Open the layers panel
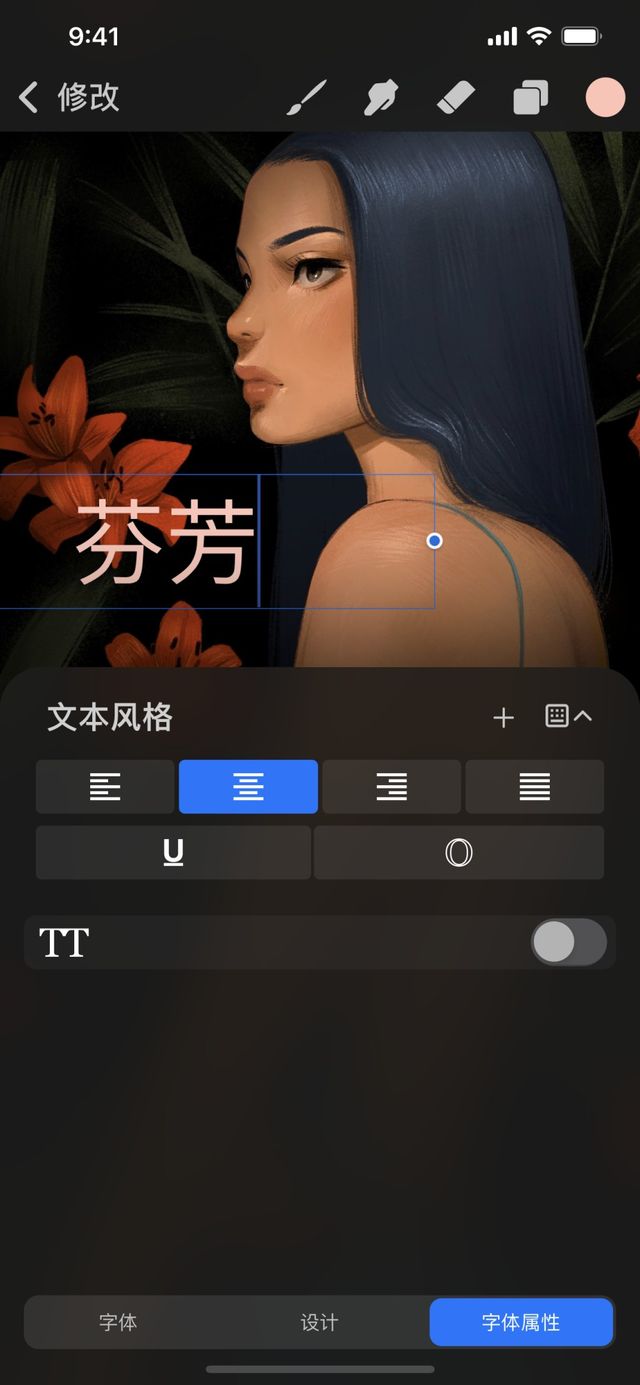The width and height of the screenshot is (640, 1385). click(530, 98)
